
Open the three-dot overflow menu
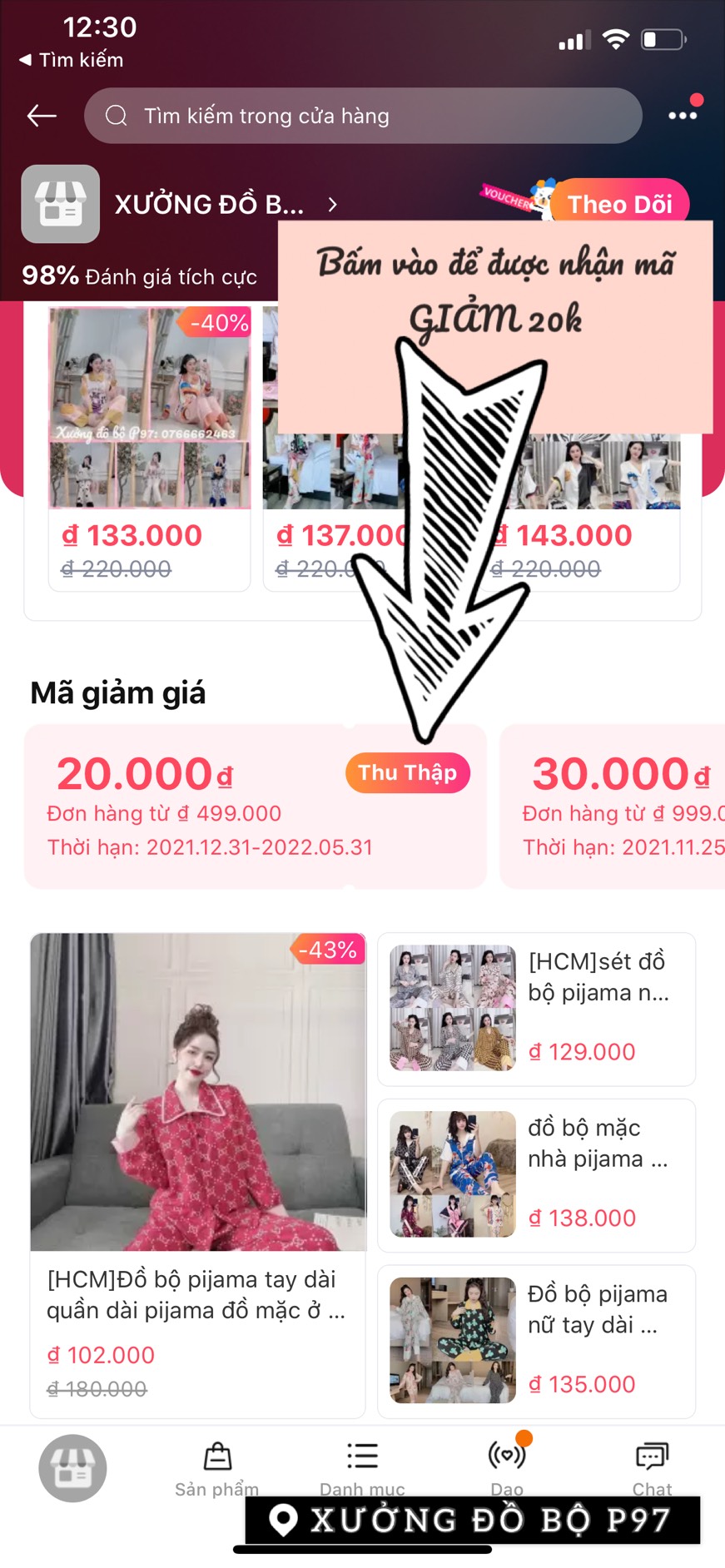click(x=683, y=116)
